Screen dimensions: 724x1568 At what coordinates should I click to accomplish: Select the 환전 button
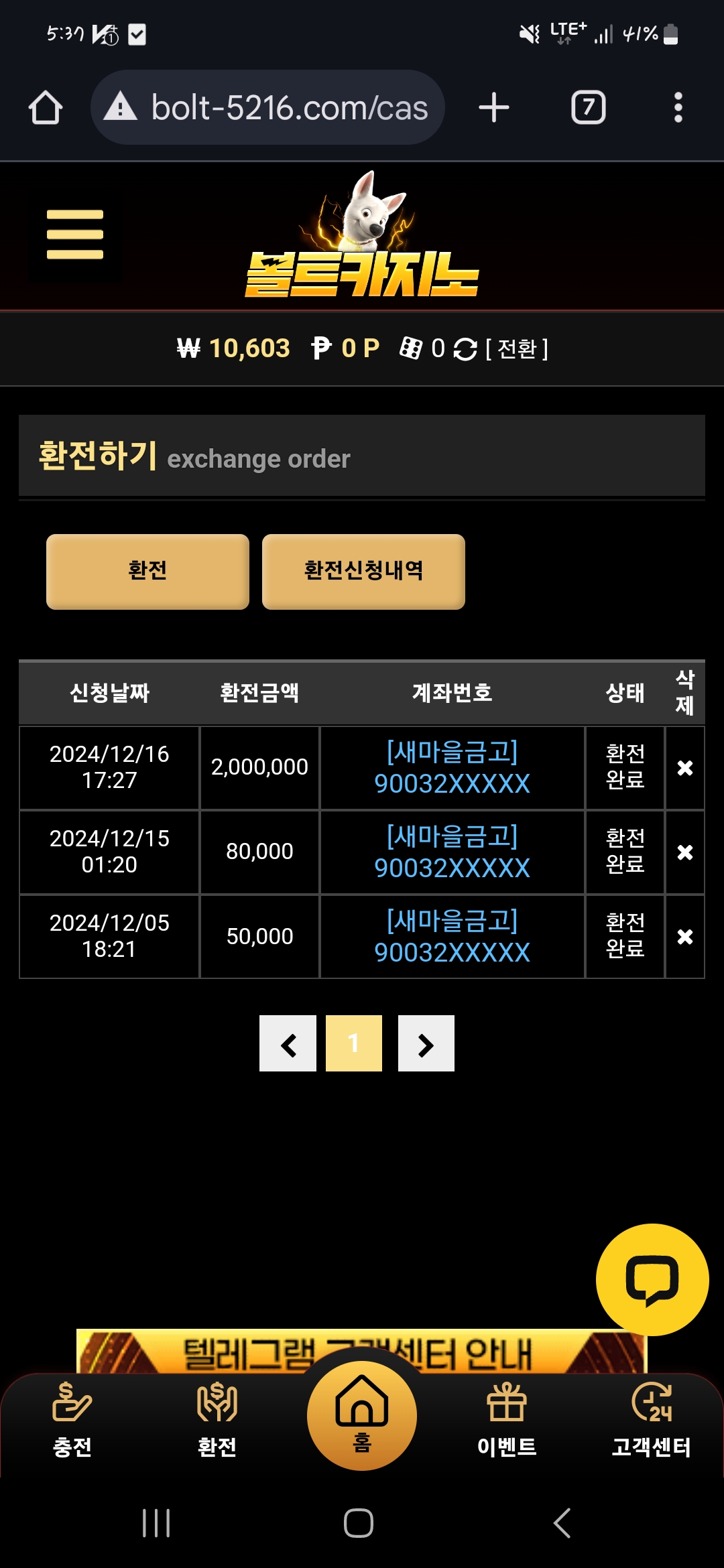147,571
